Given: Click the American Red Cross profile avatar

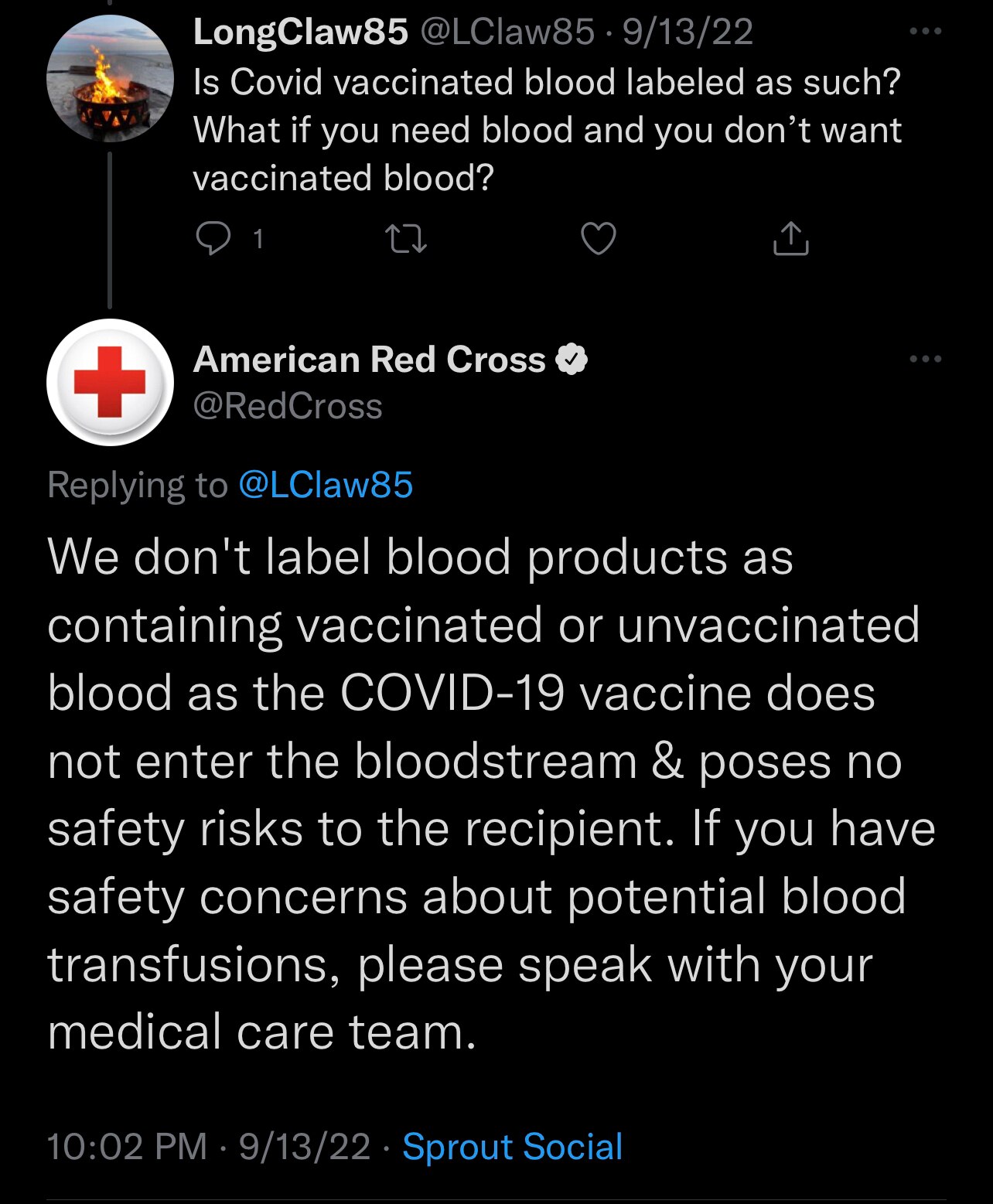Looking at the screenshot, I should pyautogui.click(x=111, y=384).
